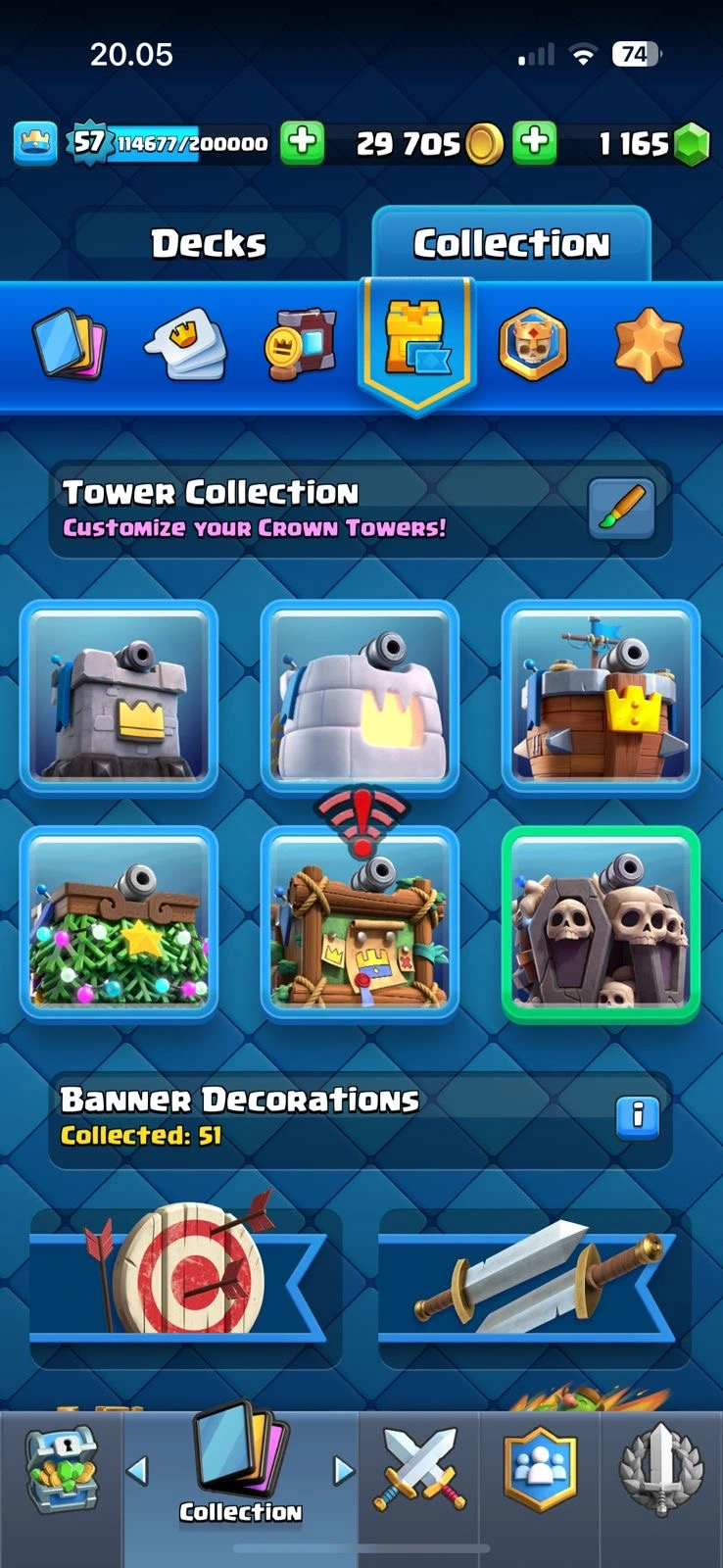Open the shop chest tab
723x1568 pixels.
coord(61,1470)
